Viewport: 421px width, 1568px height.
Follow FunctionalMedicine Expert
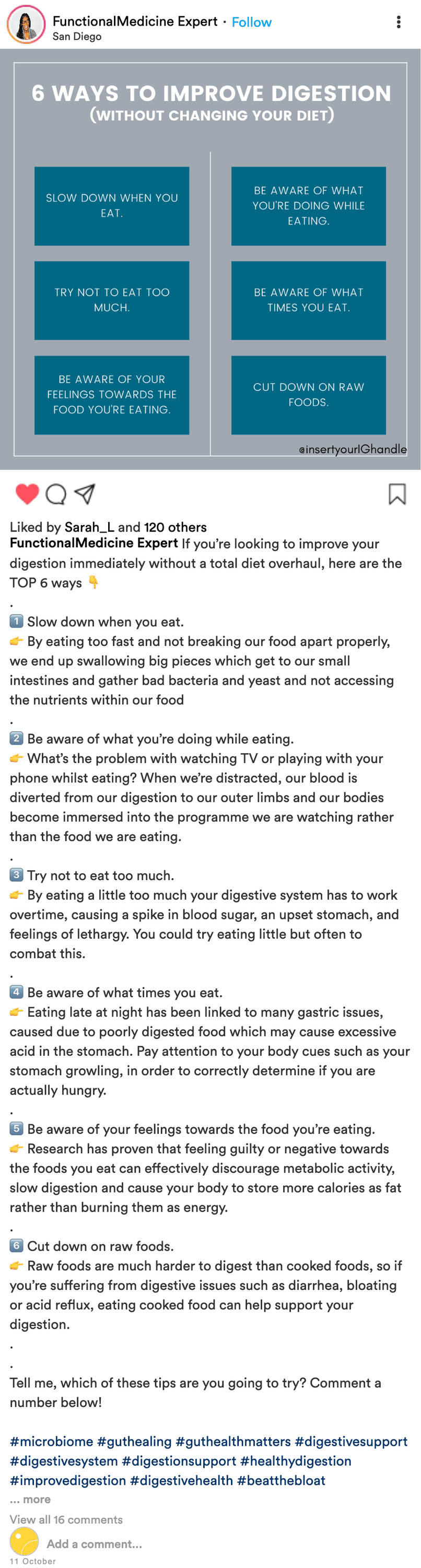(x=251, y=22)
